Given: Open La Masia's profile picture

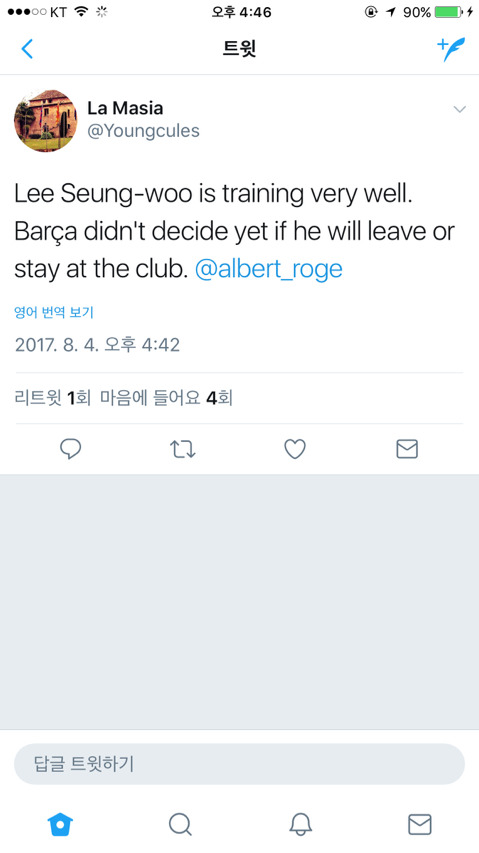Looking at the screenshot, I should tap(46, 121).
